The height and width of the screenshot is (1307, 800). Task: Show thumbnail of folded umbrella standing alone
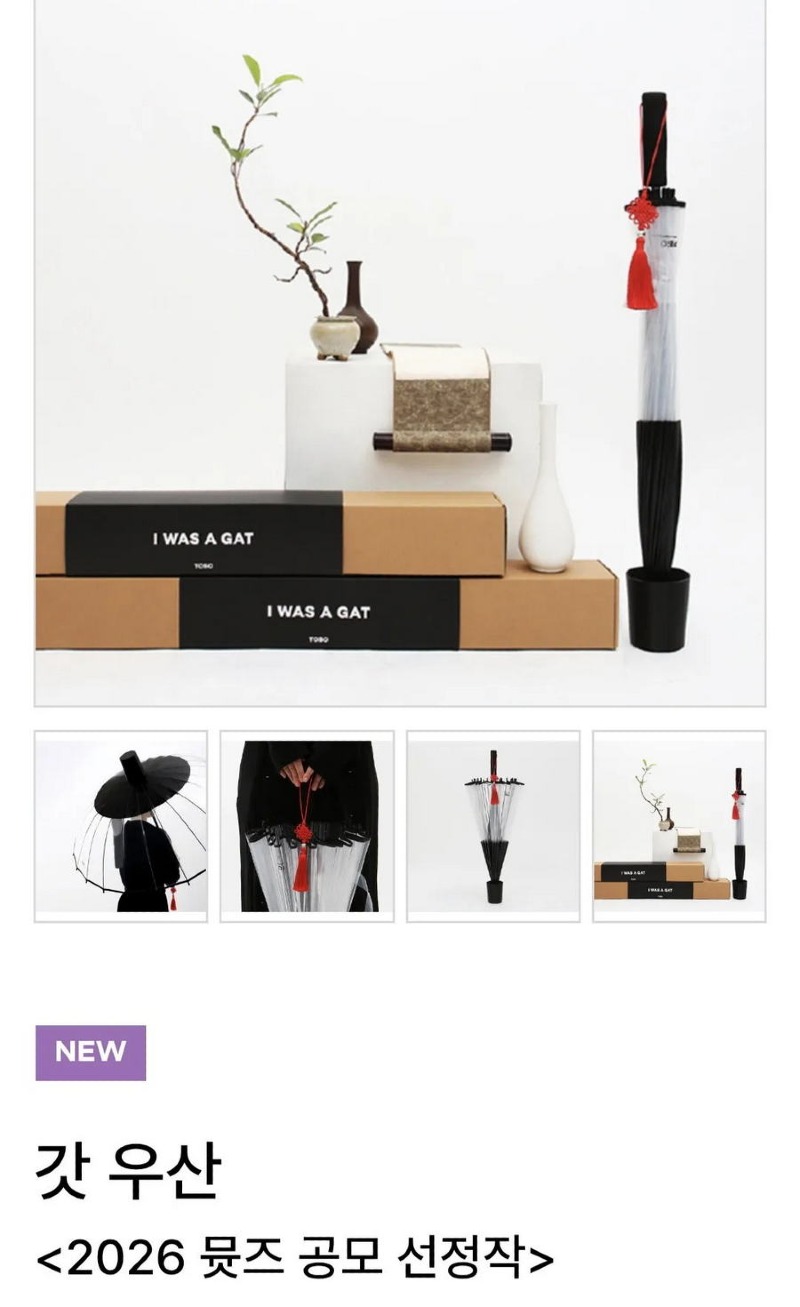pos(493,826)
